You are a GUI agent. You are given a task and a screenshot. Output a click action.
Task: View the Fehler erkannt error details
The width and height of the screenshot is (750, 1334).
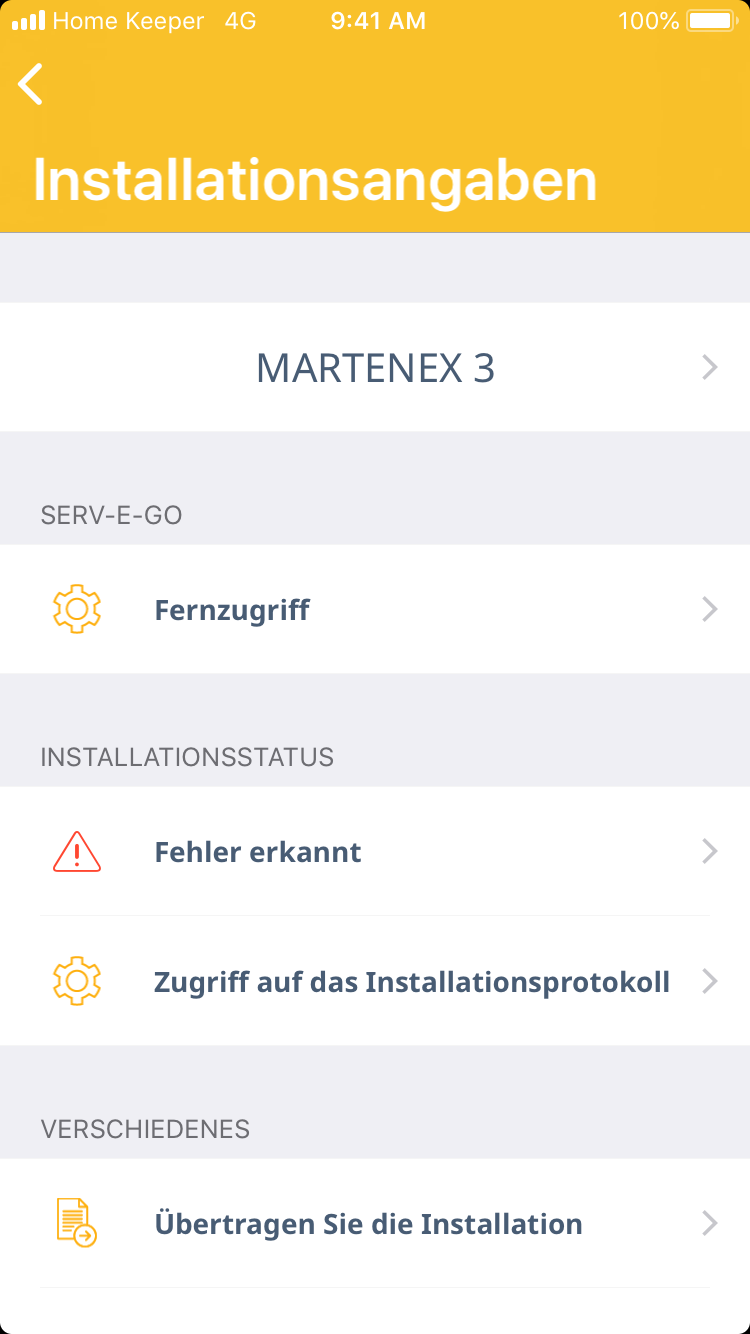pyautogui.click(x=375, y=852)
